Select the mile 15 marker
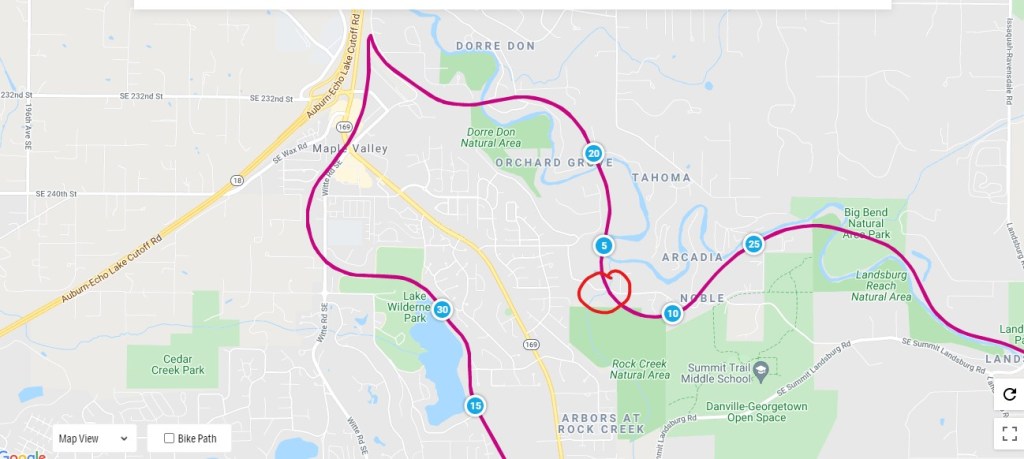The width and height of the screenshot is (1024, 459). 476,405
